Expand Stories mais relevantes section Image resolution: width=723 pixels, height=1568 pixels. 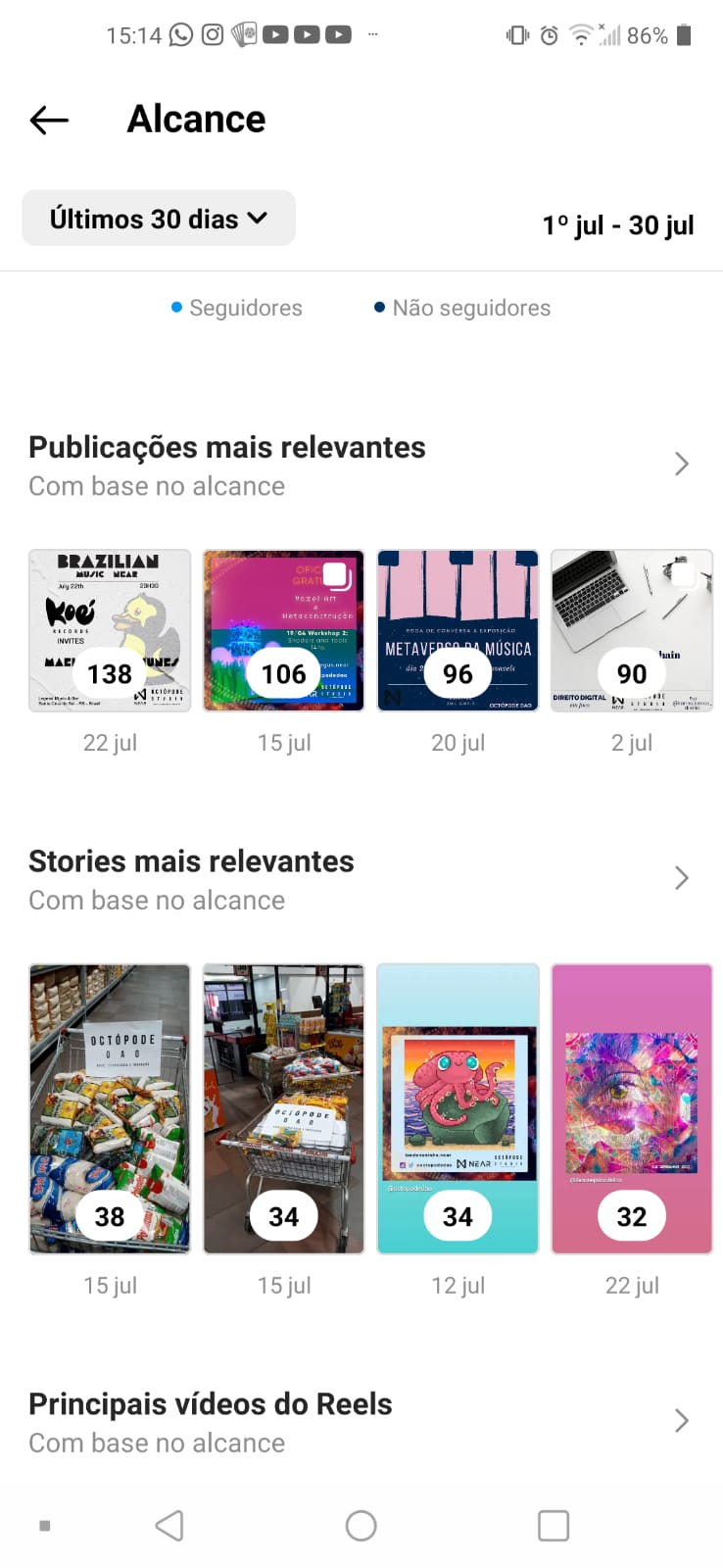point(682,878)
